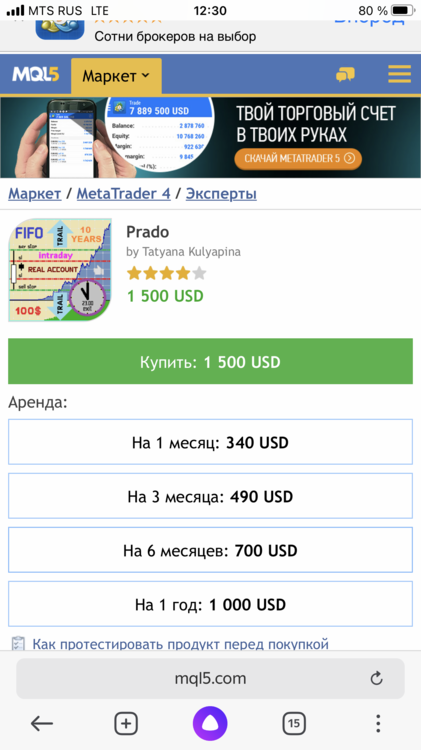Pick the 1-year rental for 1 000 USD
Screen dimensions: 421x750
210,604
